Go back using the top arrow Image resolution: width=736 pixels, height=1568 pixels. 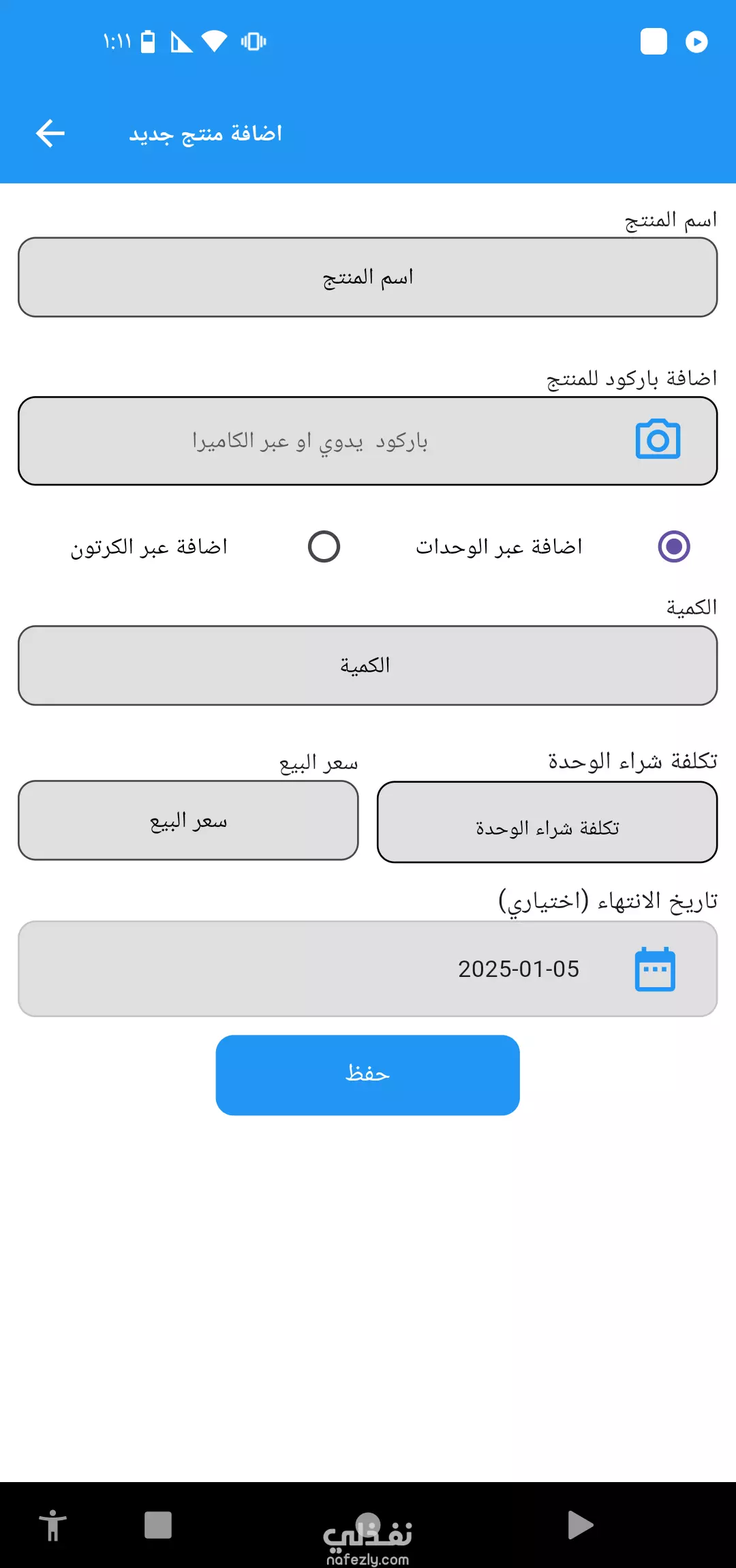click(50, 133)
